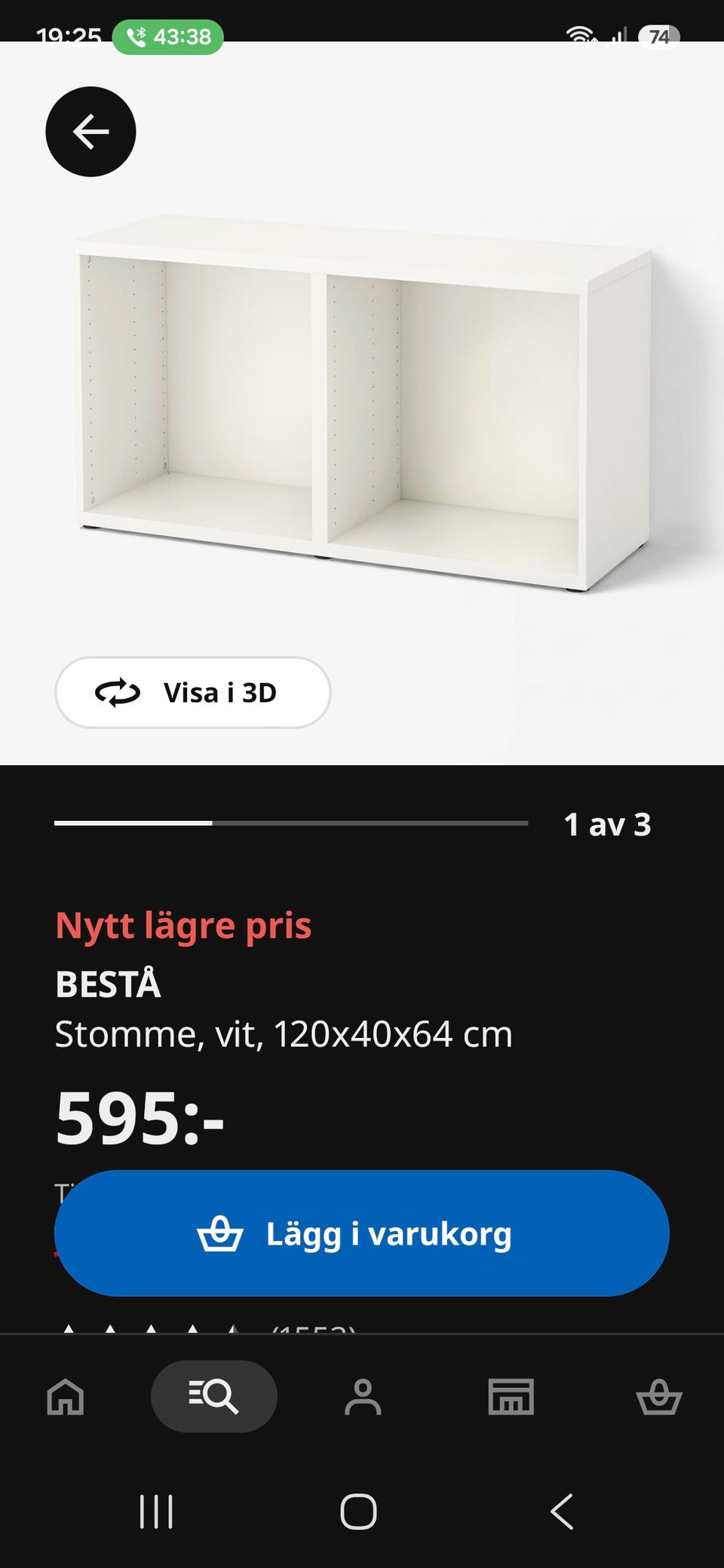Open the store tab

pos(511,1397)
